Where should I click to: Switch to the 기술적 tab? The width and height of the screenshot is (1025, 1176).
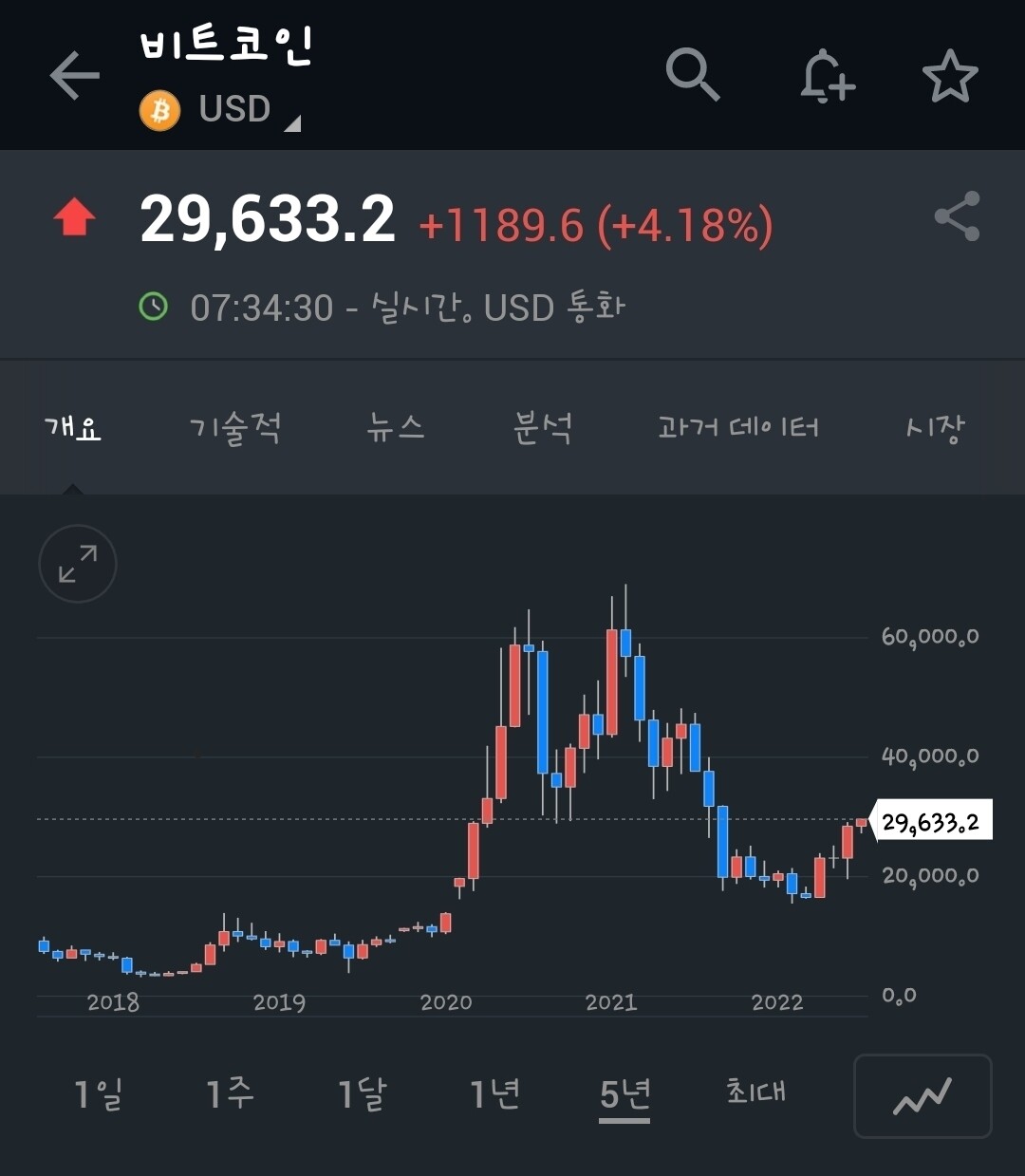(x=236, y=429)
